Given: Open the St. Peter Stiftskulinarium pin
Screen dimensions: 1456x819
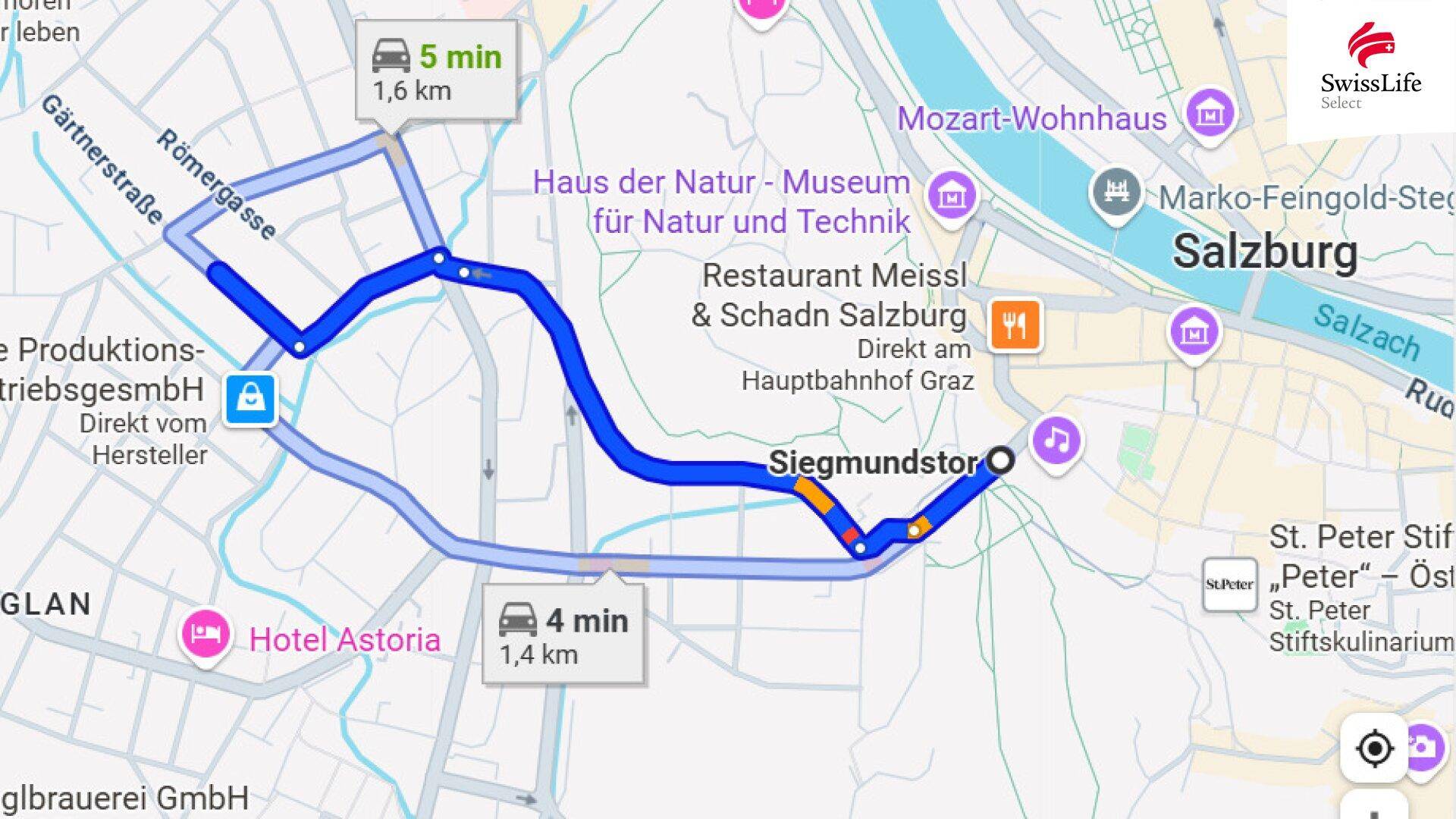Looking at the screenshot, I should coord(1229,584).
